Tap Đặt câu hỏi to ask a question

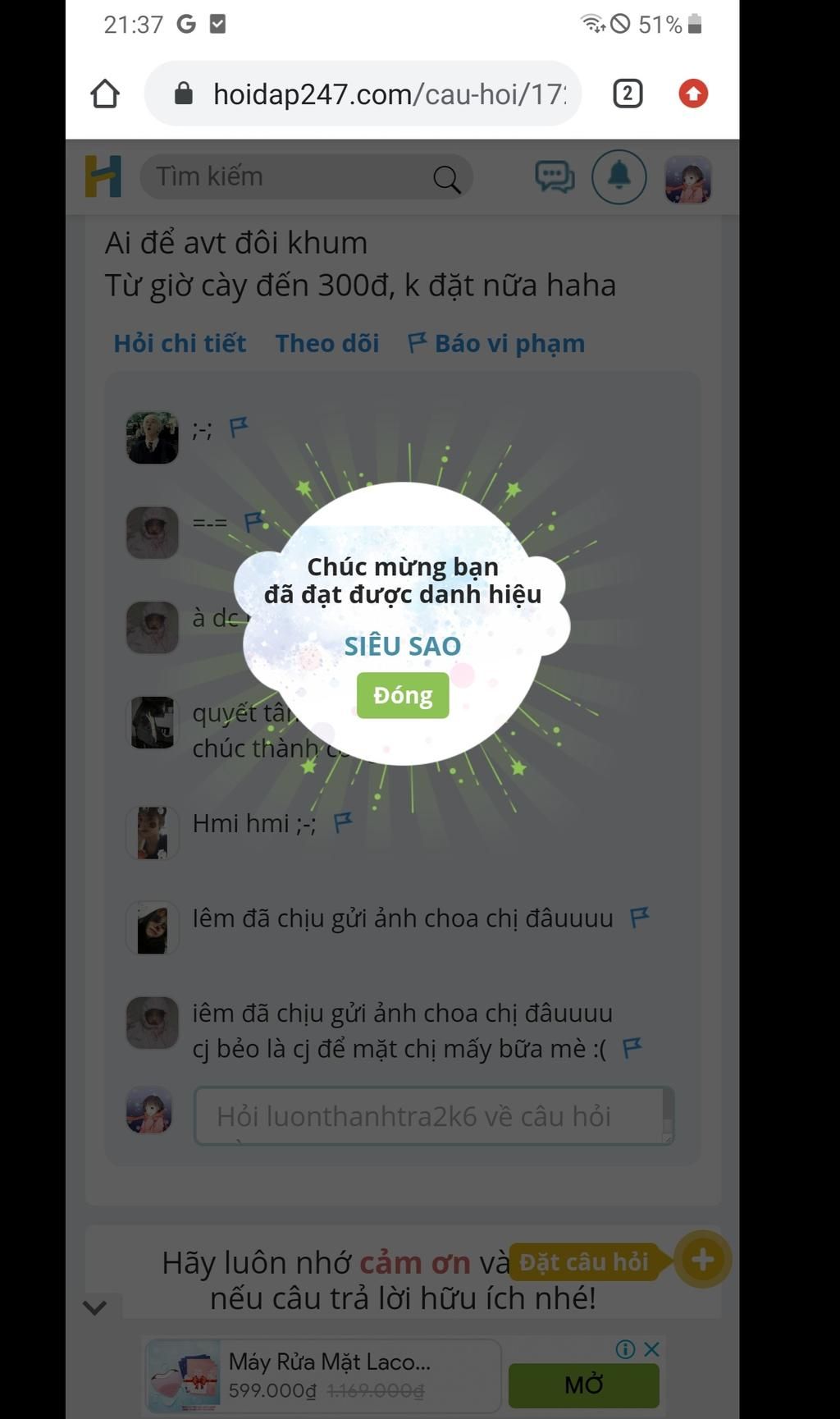click(584, 1261)
